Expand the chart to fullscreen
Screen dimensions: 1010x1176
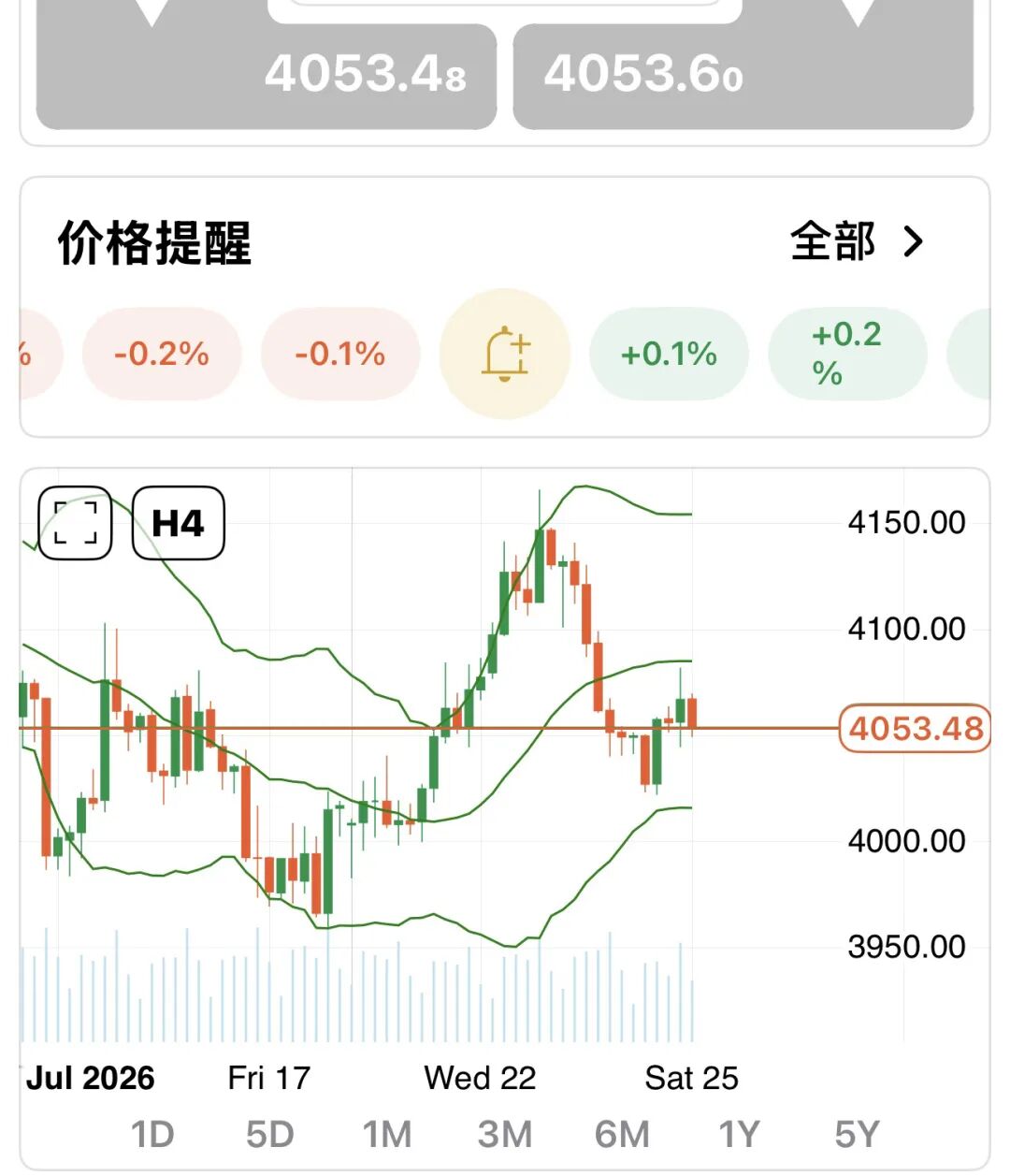(76, 523)
